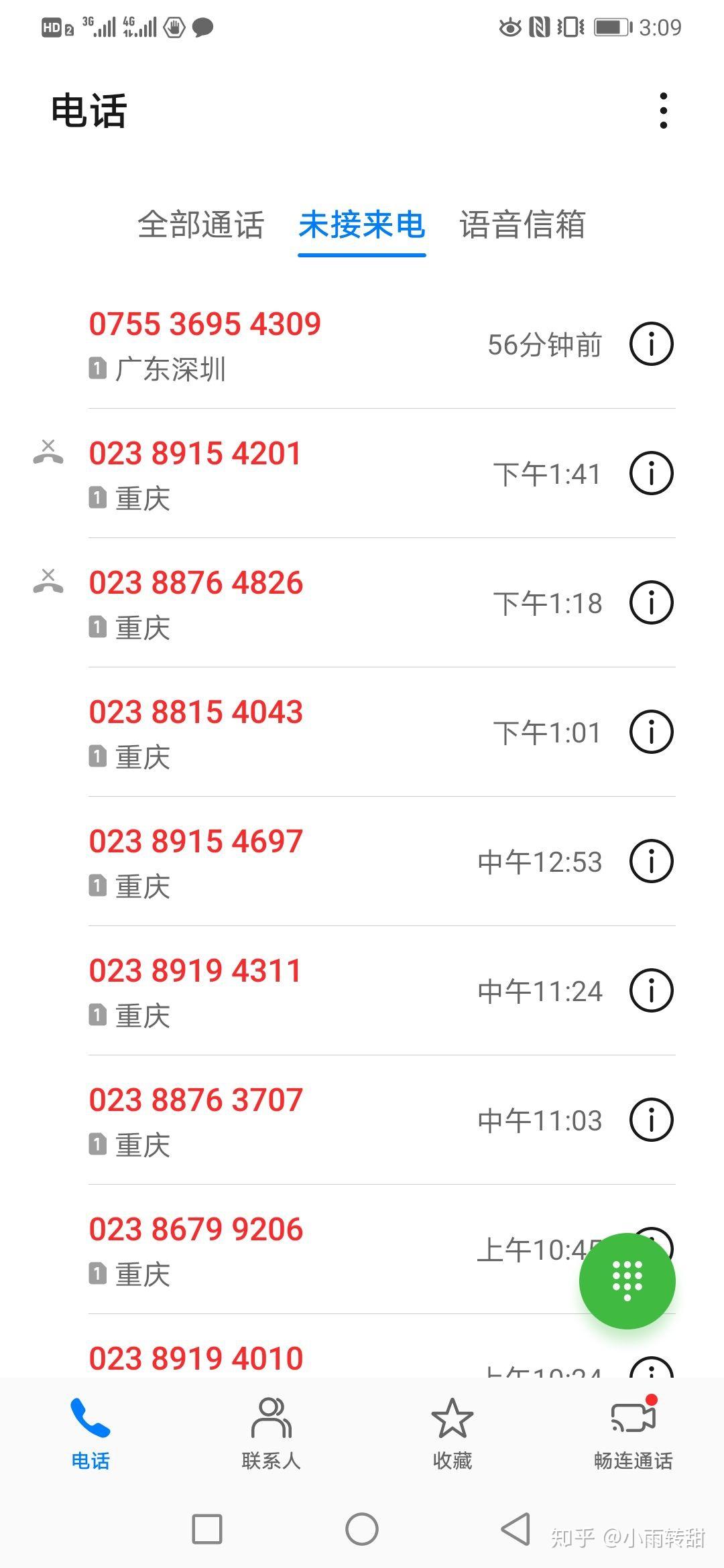Open the green dial pad button
The width and height of the screenshot is (724, 1568).
627,1281
